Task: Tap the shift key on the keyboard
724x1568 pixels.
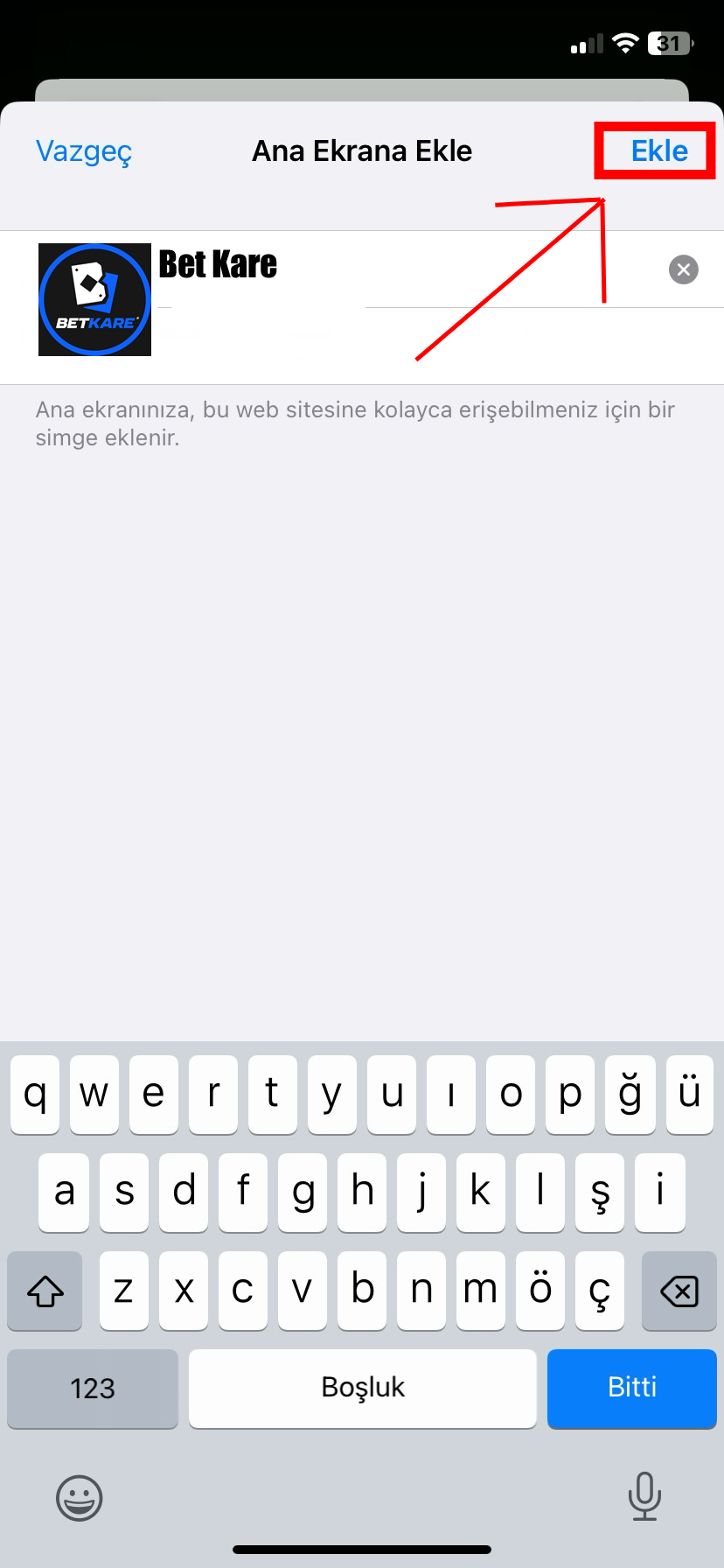Action: (44, 1291)
